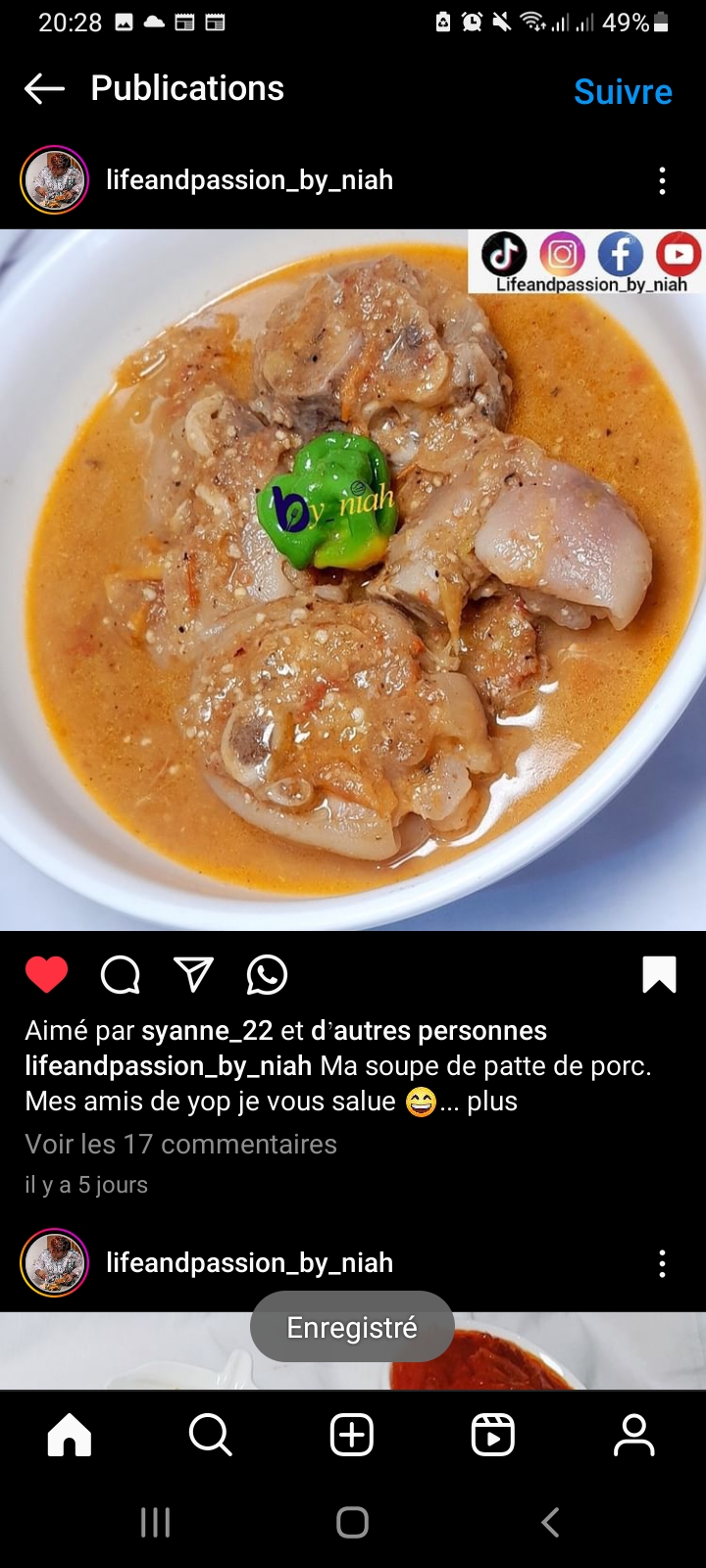Screen dimensions: 706x1568
Task: Switch to the Reels tab
Action: point(492,1436)
